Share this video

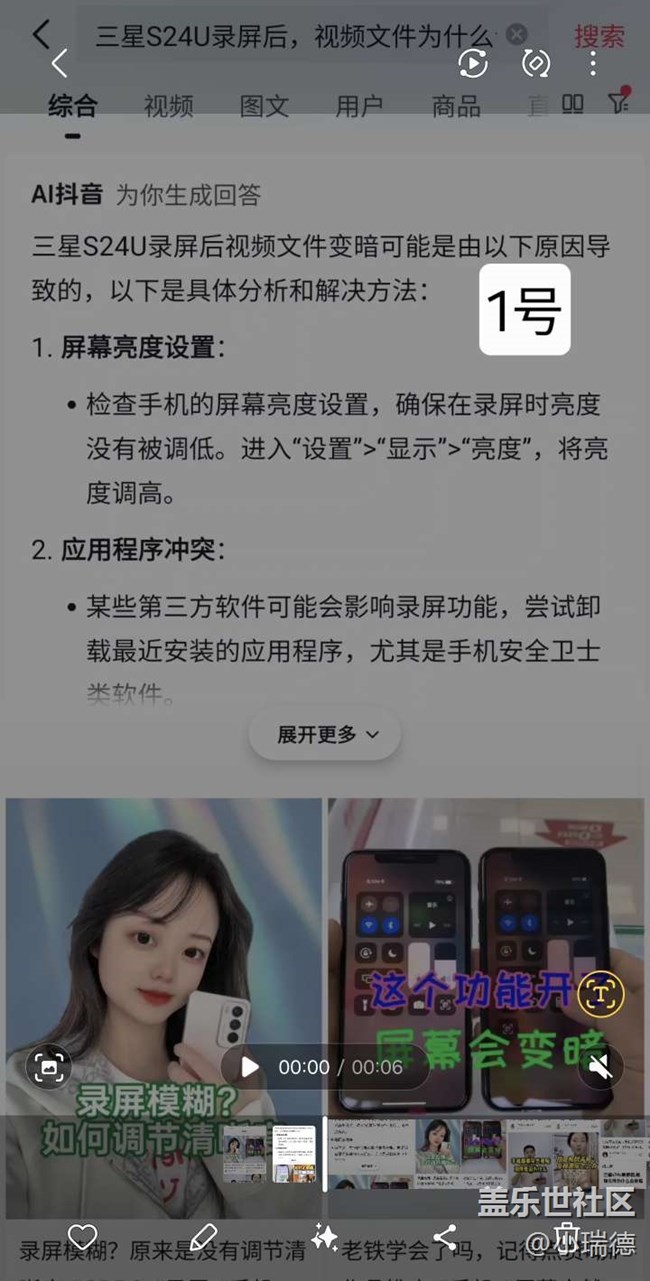[446, 1237]
